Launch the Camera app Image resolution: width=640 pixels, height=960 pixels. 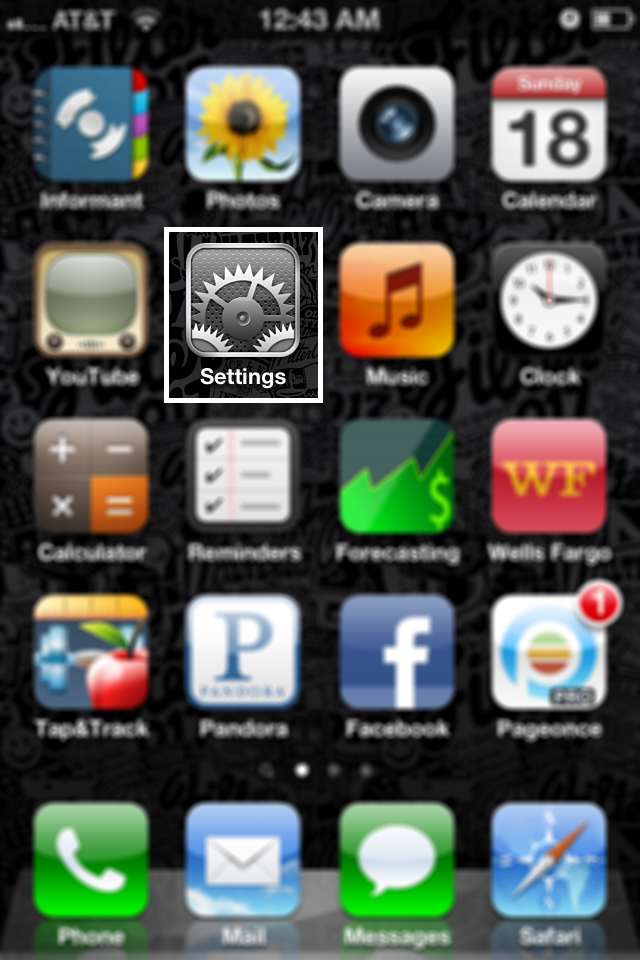click(x=396, y=124)
